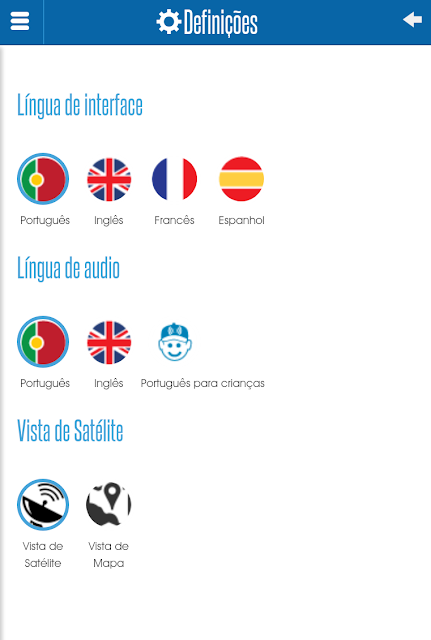This screenshot has height=640, width=431.
Task: Open the hamburger menu
Action: [20, 21]
